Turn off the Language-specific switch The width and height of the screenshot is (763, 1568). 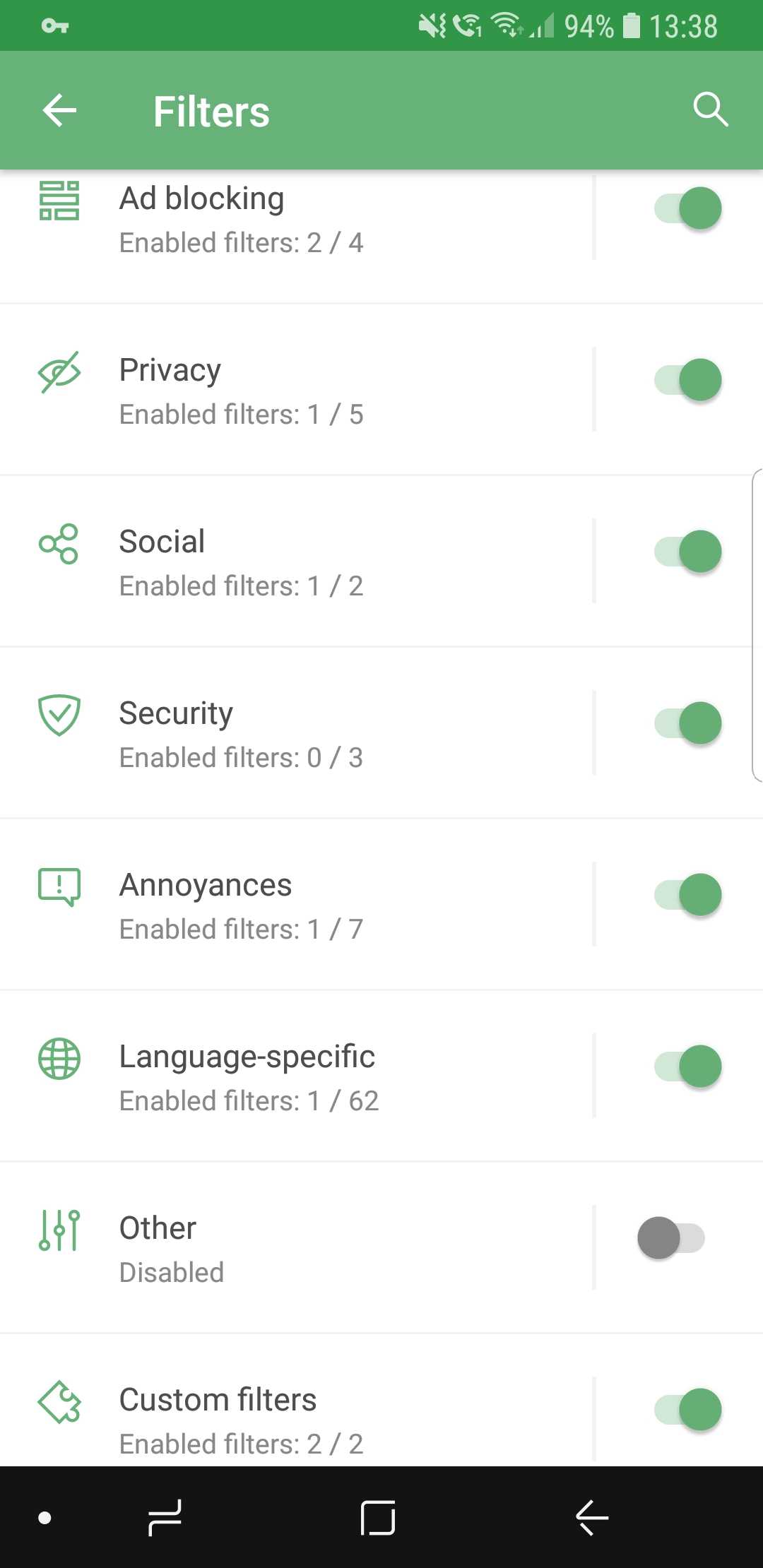688,1067
